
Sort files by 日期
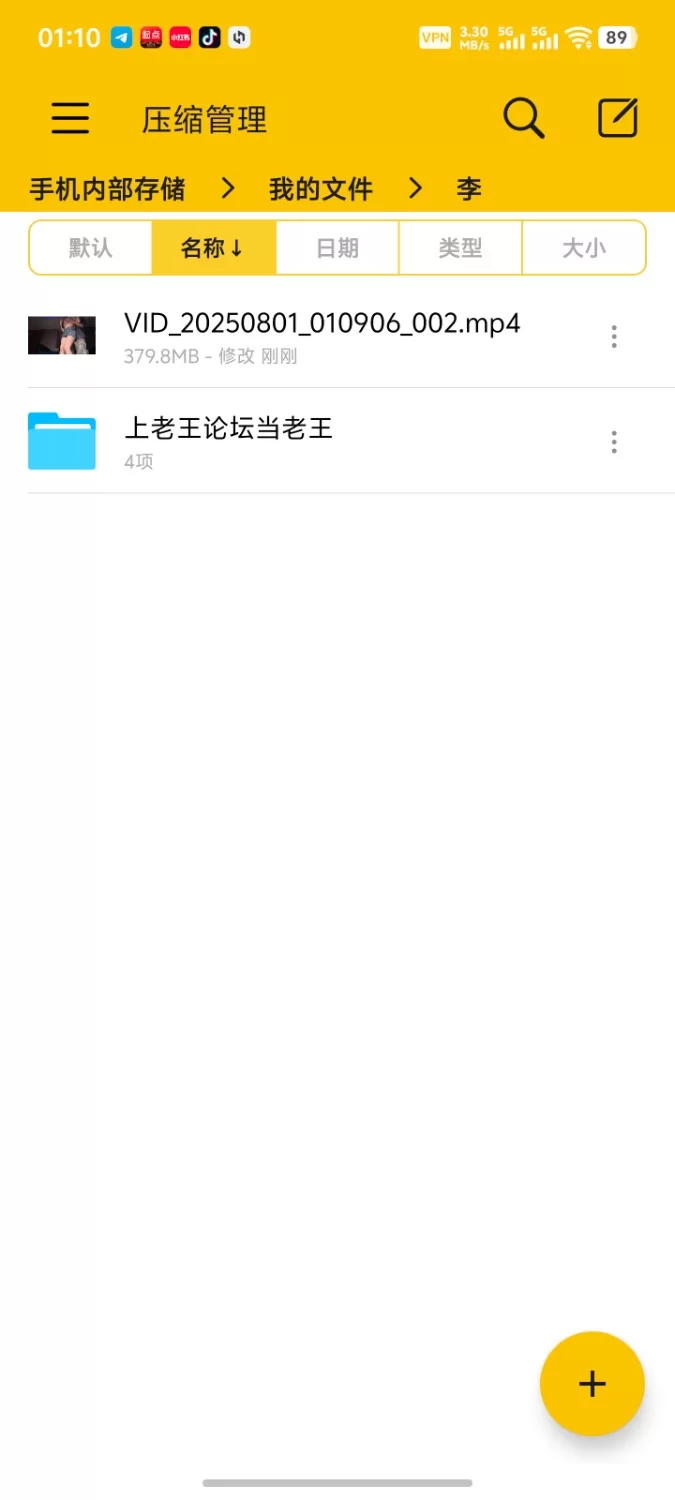pos(337,247)
